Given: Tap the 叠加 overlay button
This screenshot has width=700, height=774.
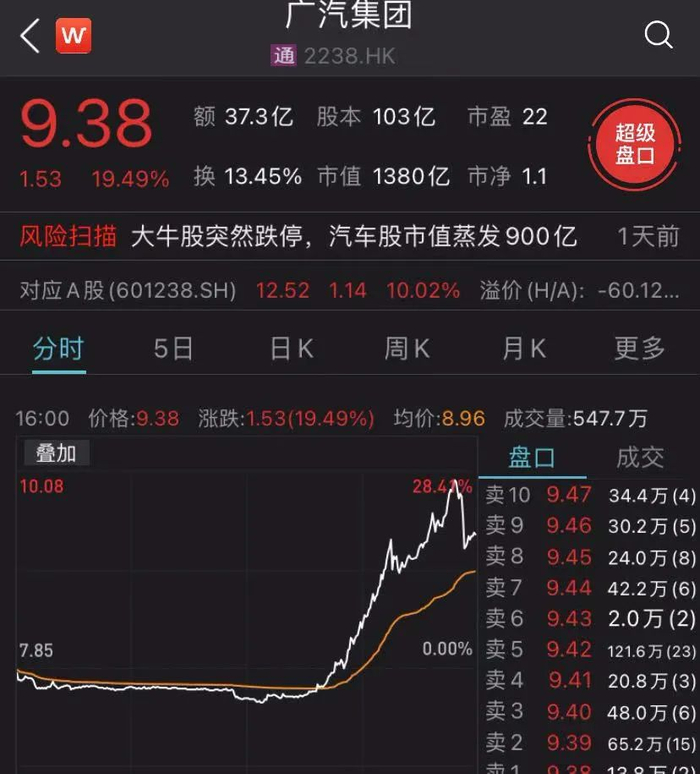Looking at the screenshot, I should [56, 453].
